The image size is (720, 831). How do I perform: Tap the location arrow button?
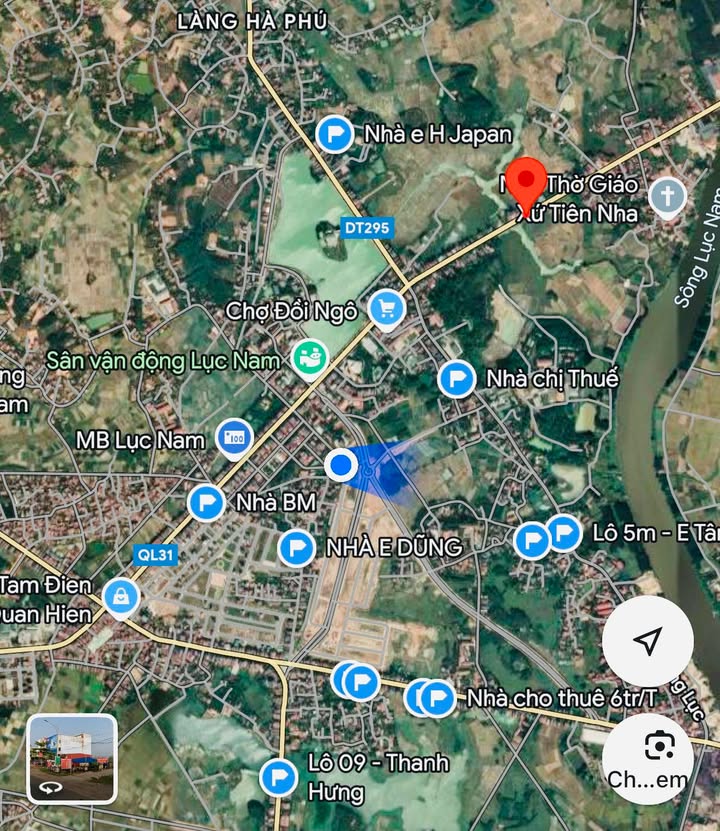point(648,641)
